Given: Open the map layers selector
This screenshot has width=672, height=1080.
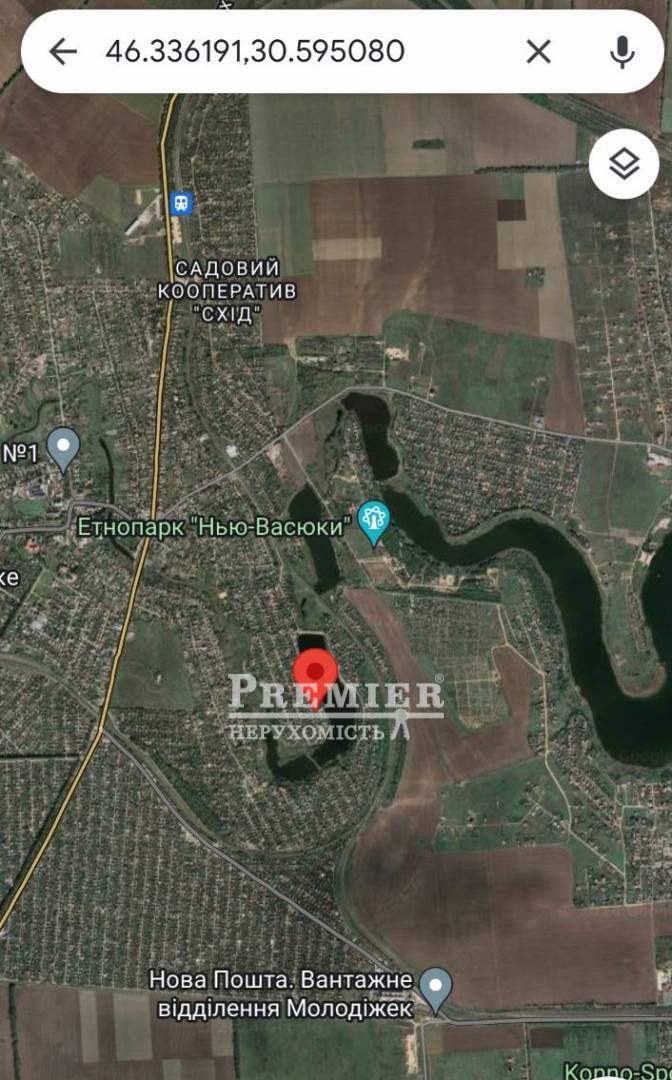Looking at the screenshot, I should [x=623, y=164].
